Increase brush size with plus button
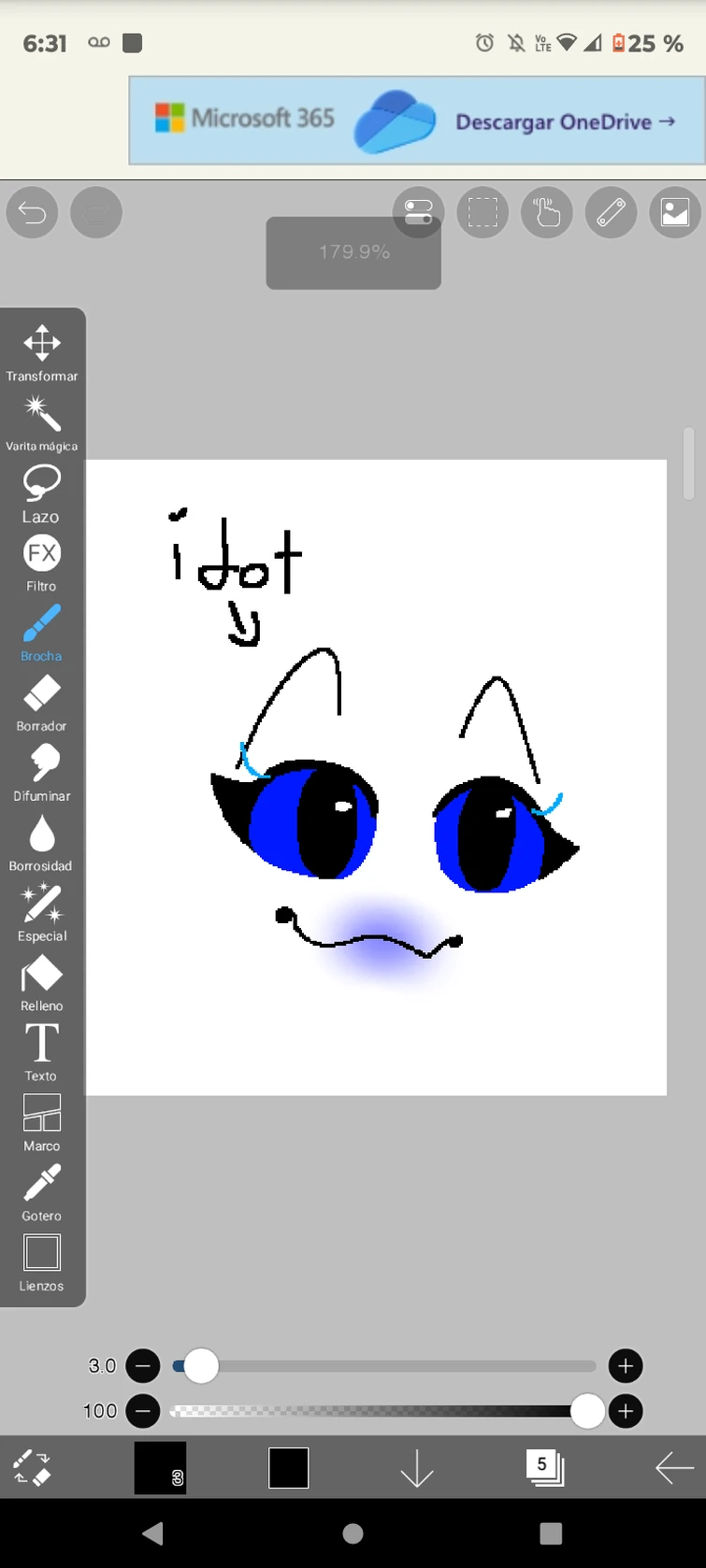 click(626, 1366)
